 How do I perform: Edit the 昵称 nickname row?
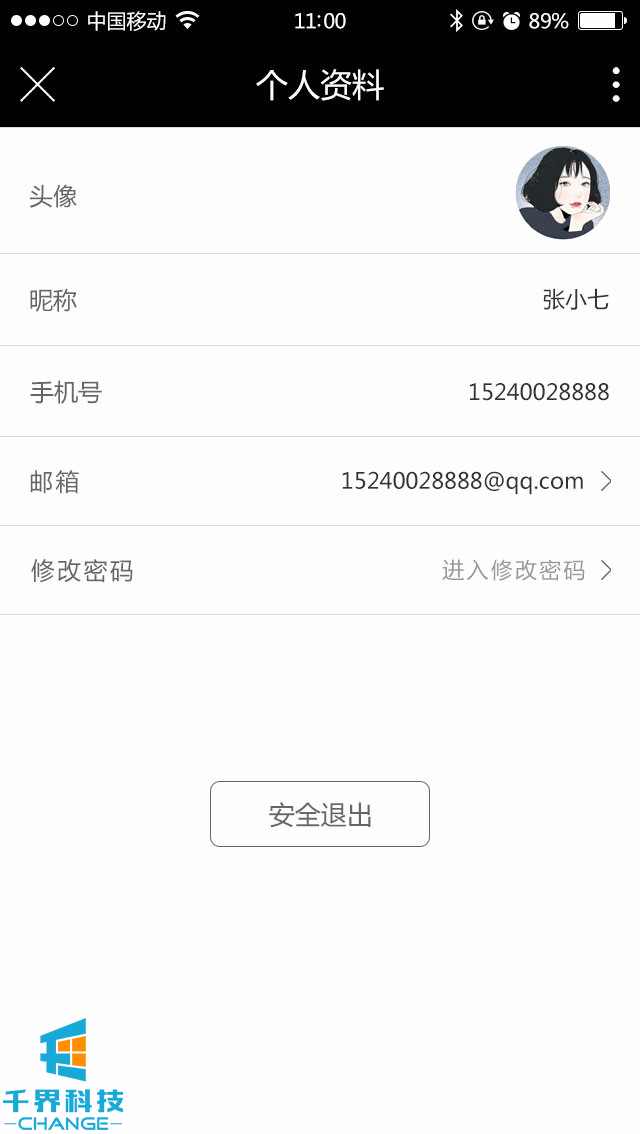tap(320, 300)
